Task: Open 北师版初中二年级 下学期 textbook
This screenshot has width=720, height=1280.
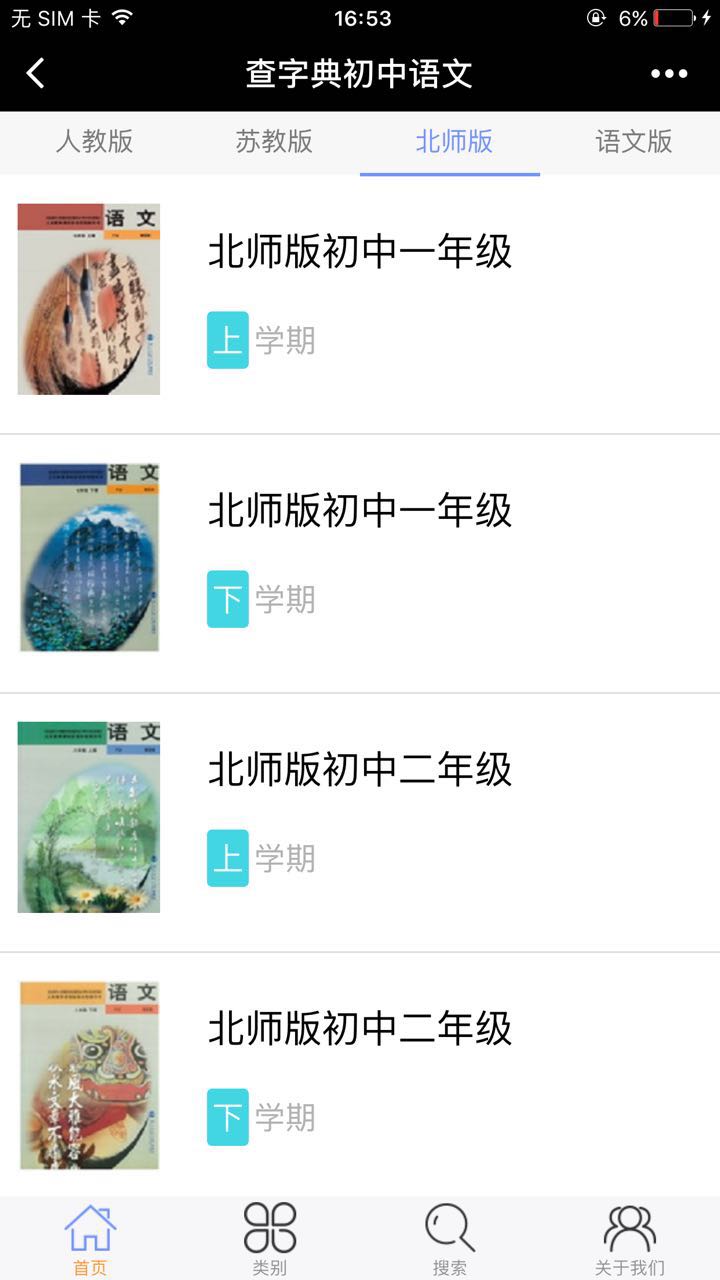Action: pyautogui.click(x=360, y=1075)
